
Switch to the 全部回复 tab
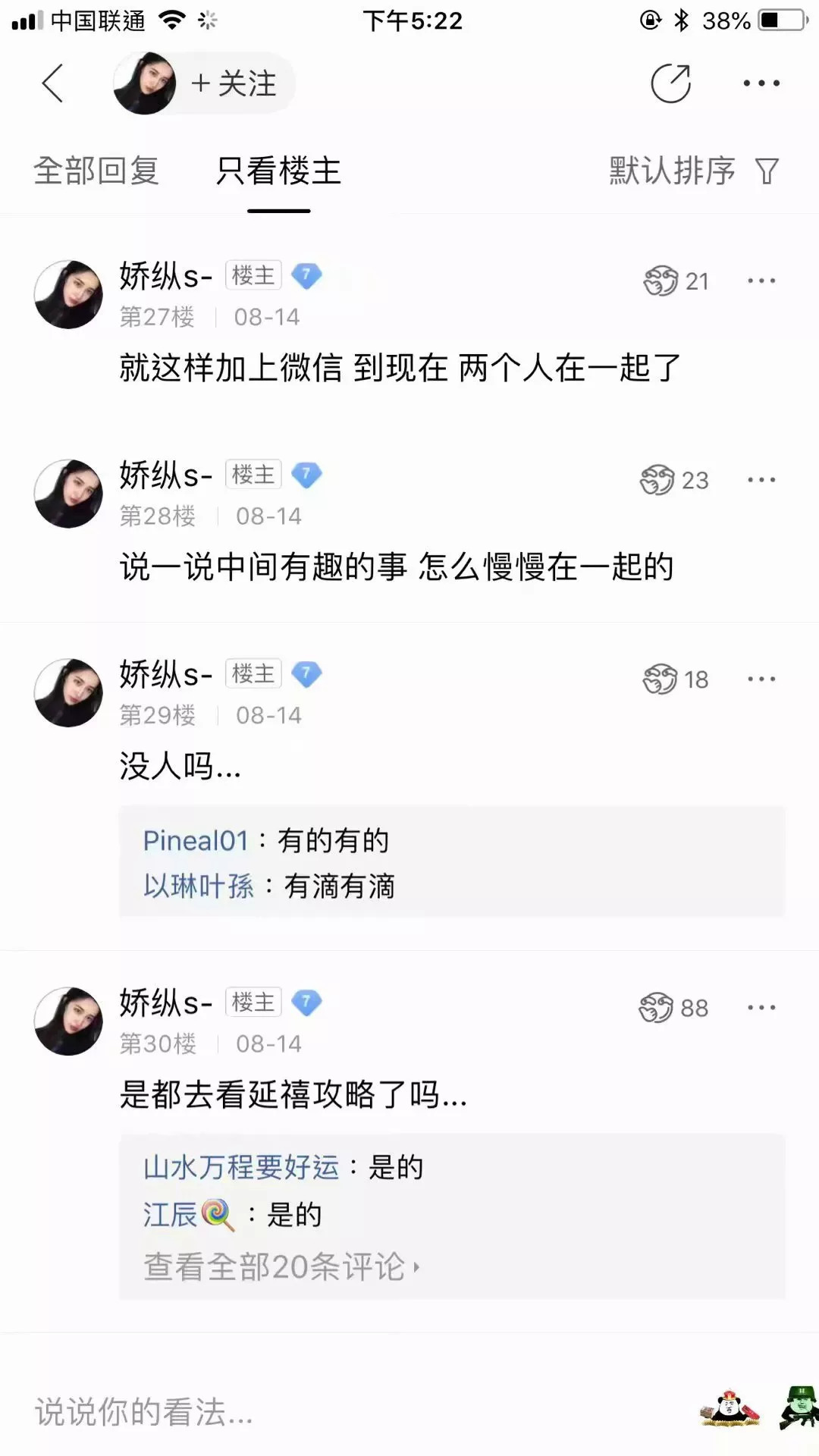tap(96, 171)
